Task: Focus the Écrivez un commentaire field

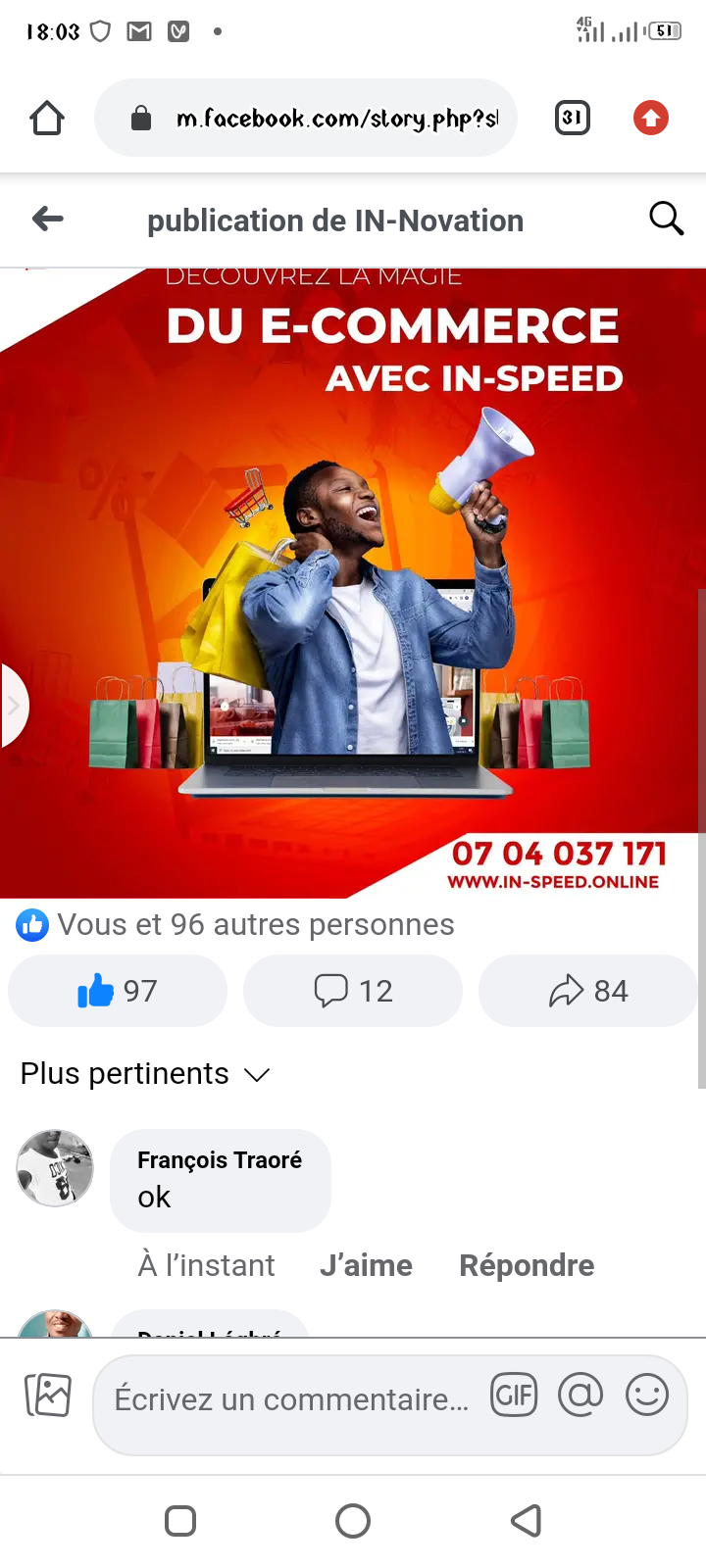Action: pos(291,1399)
